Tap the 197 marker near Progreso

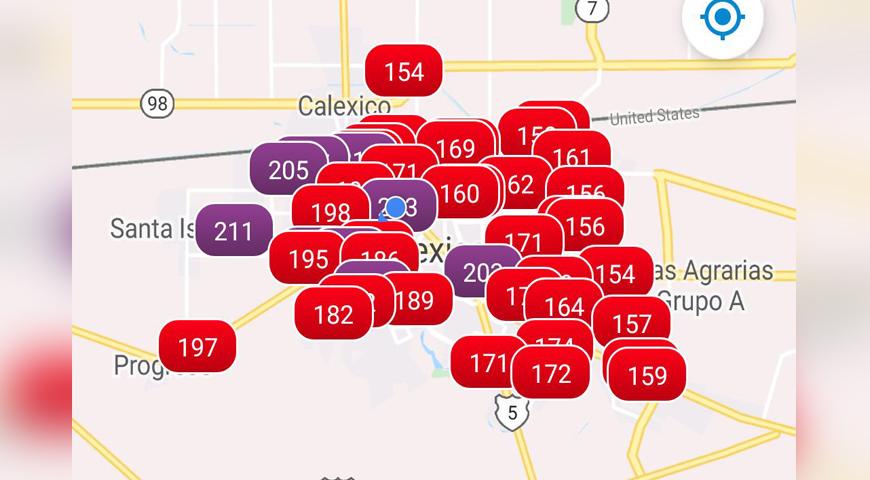point(197,347)
